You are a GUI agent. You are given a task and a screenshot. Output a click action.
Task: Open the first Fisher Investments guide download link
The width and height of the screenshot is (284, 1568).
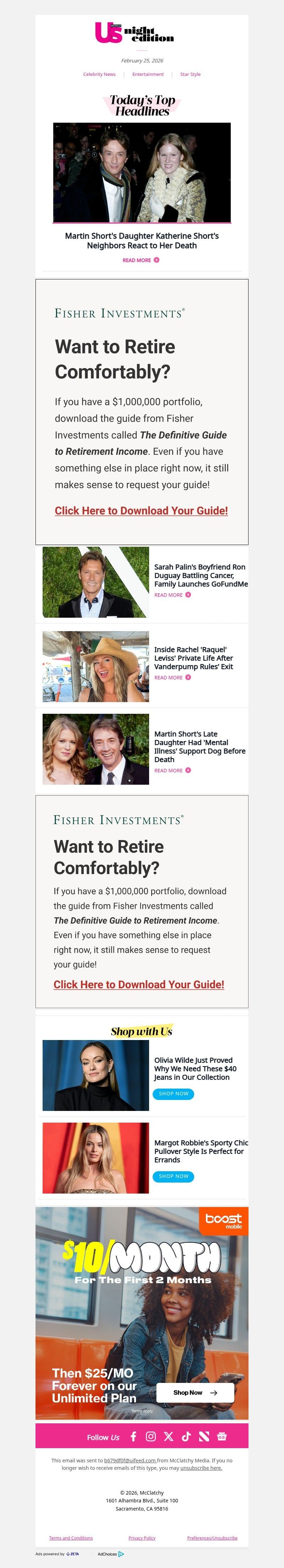[141, 511]
